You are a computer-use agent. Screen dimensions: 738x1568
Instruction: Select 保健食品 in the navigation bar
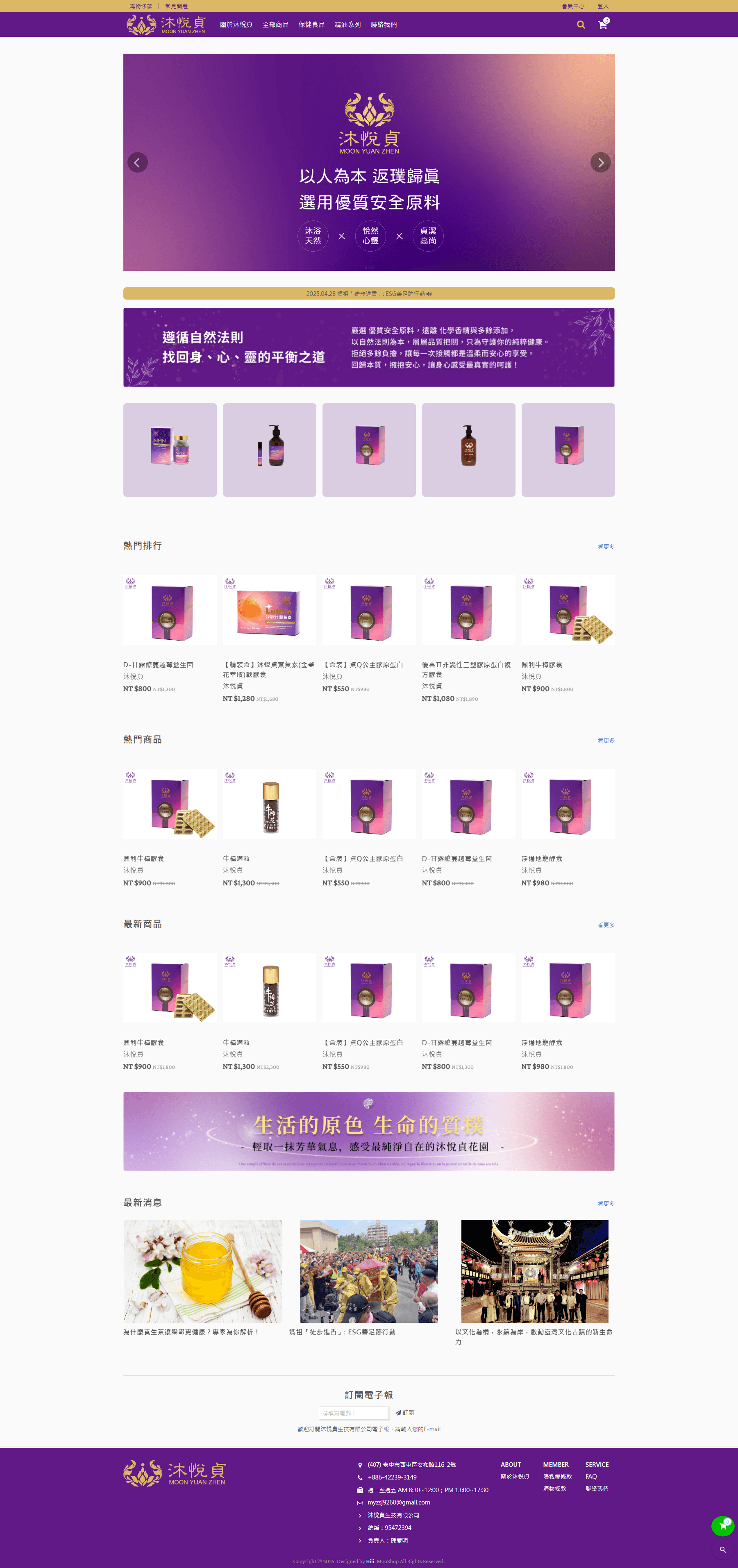pos(311,25)
